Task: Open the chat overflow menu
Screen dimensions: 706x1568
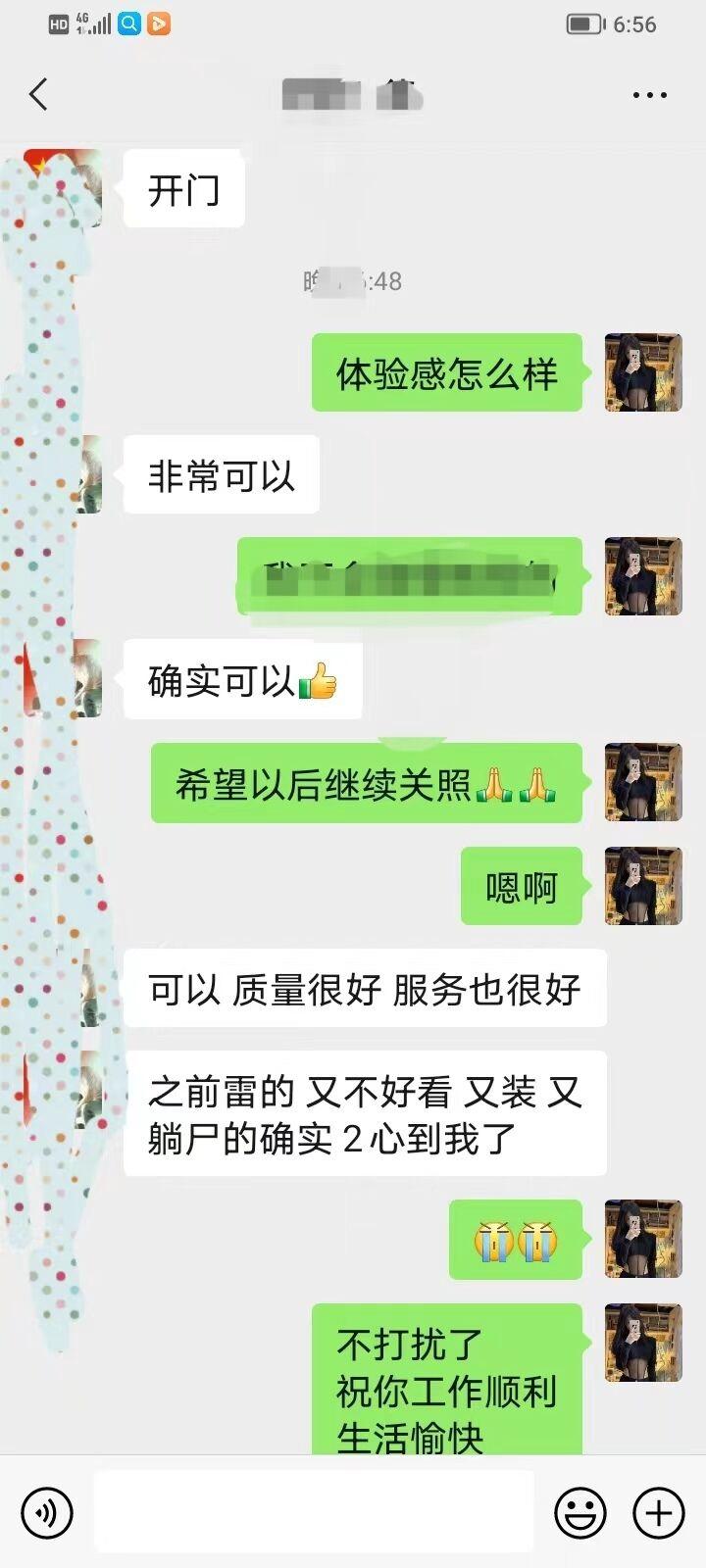Action: click(649, 95)
